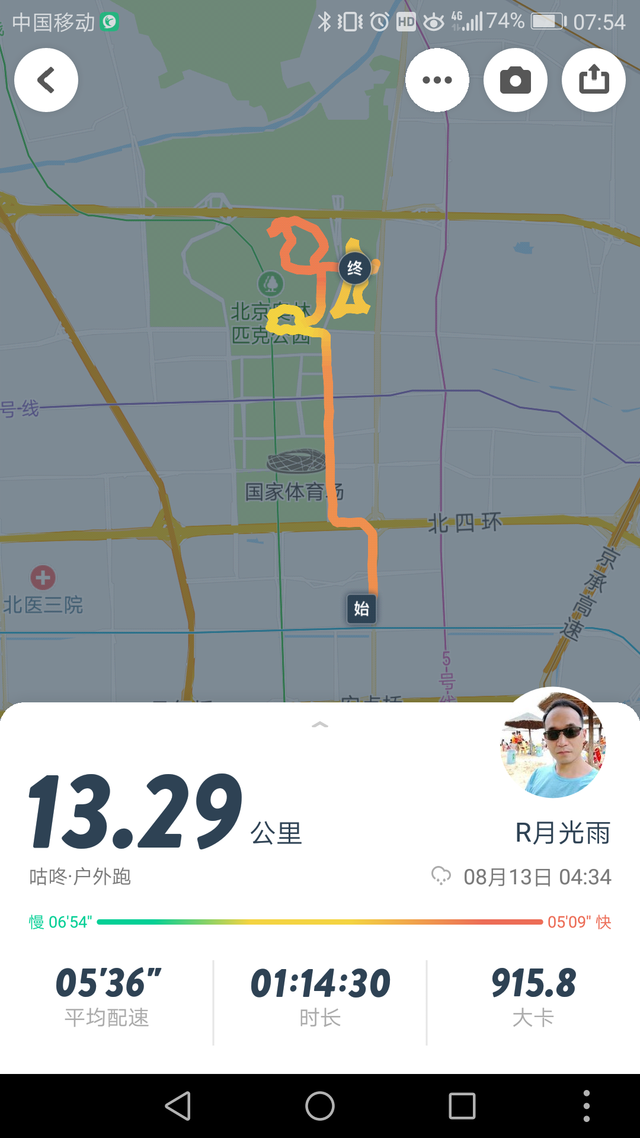Tap the end point marker 终
640x1138 pixels.
pyautogui.click(x=354, y=267)
